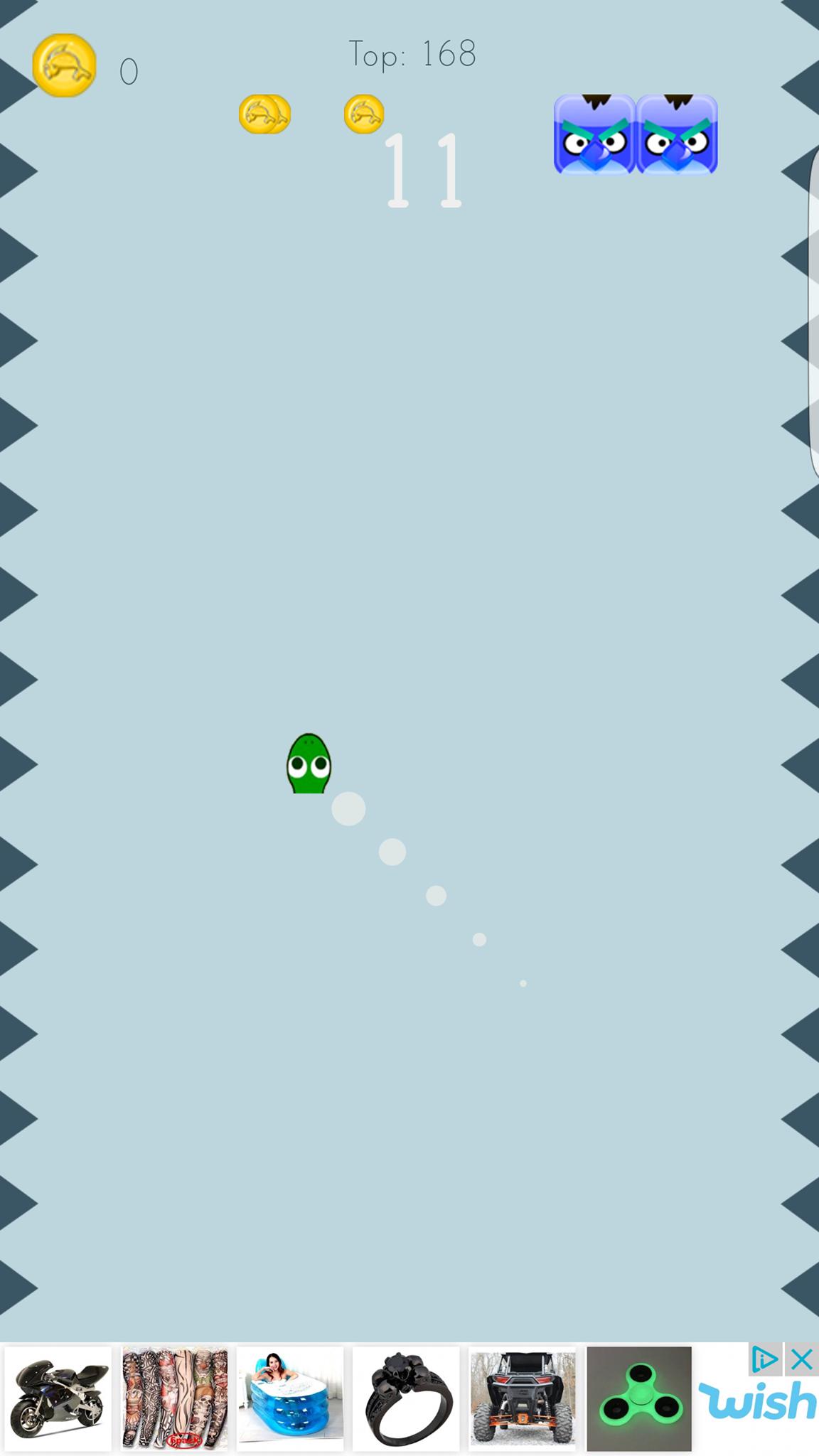Open the off-road buggy ad tile
The width and height of the screenshot is (819, 1456).
523,1398
